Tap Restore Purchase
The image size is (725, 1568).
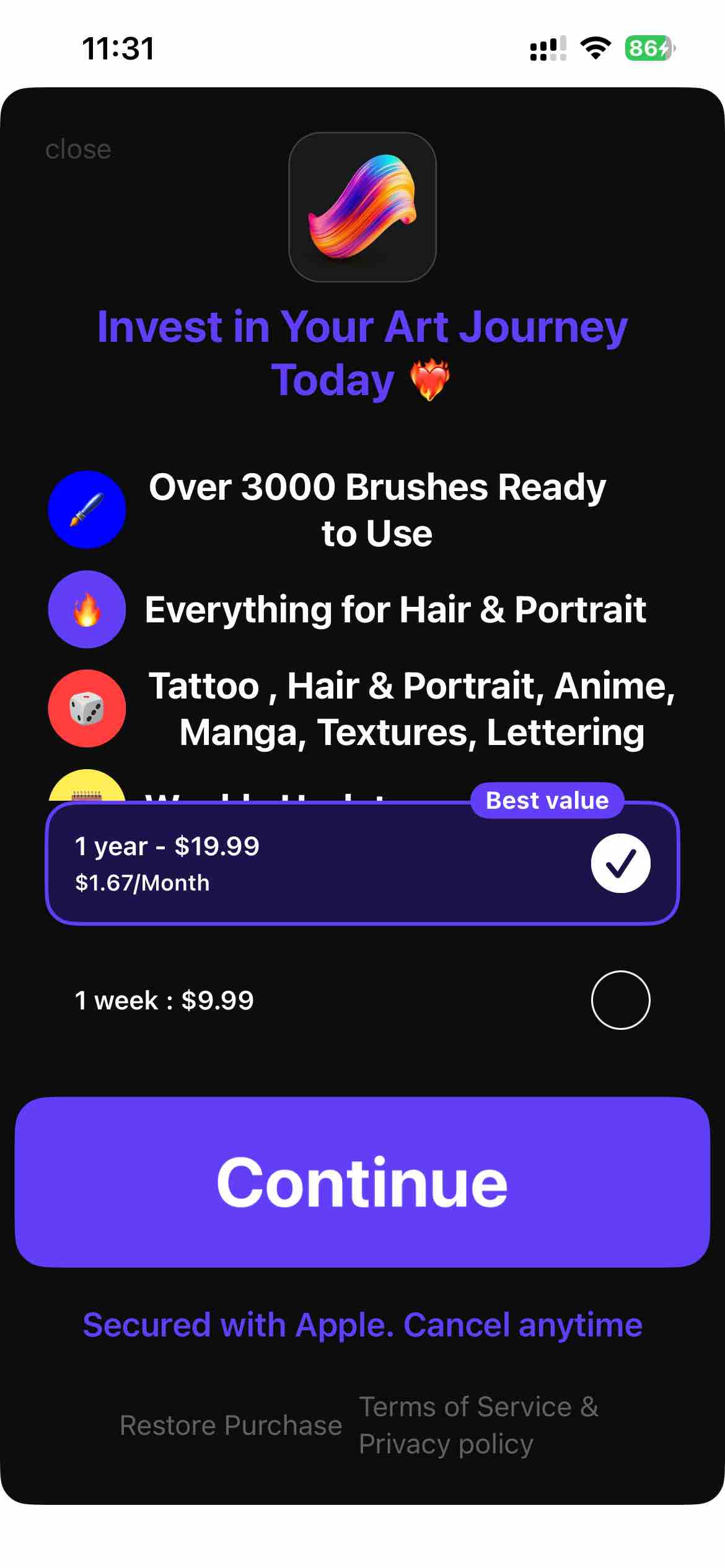(231, 1426)
